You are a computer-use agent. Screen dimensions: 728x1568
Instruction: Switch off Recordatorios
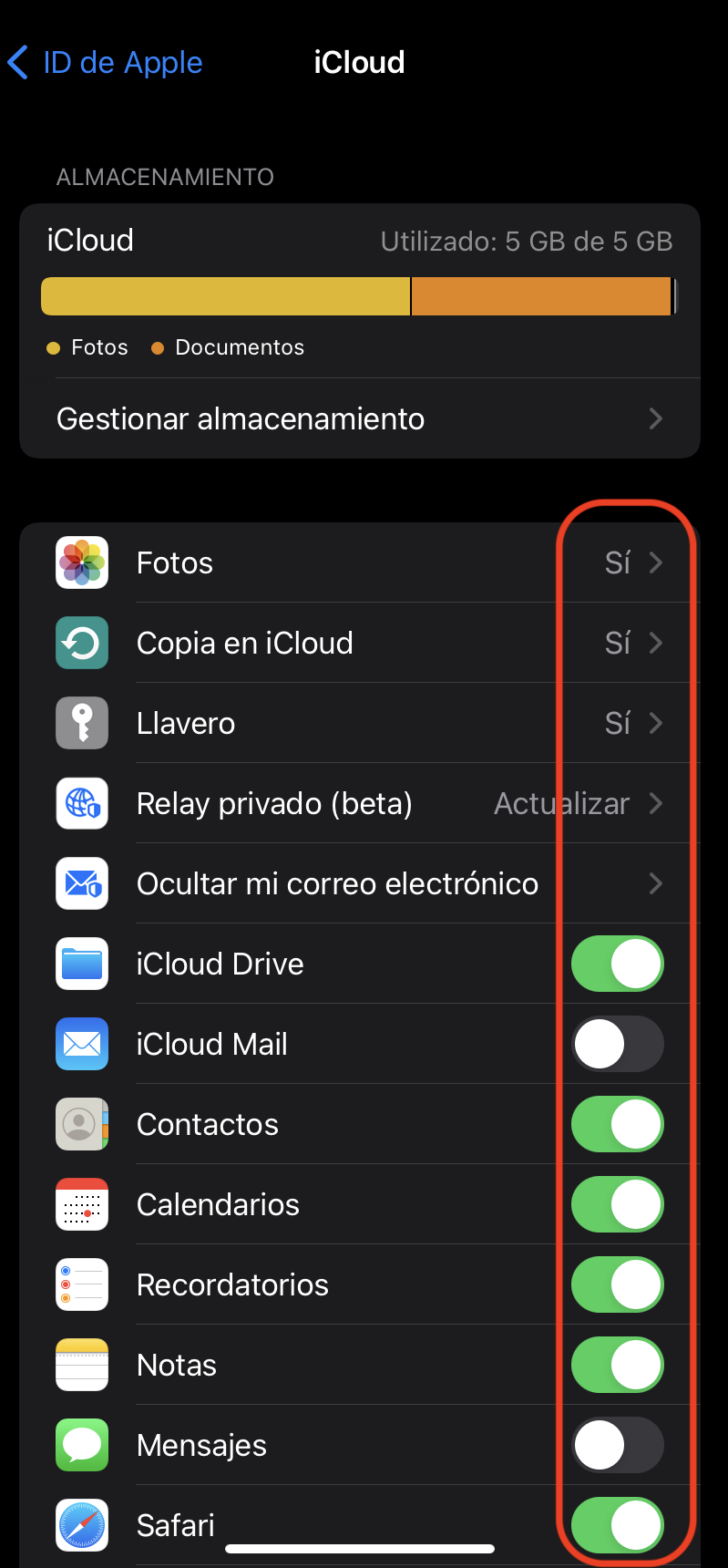pyautogui.click(x=618, y=1284)
